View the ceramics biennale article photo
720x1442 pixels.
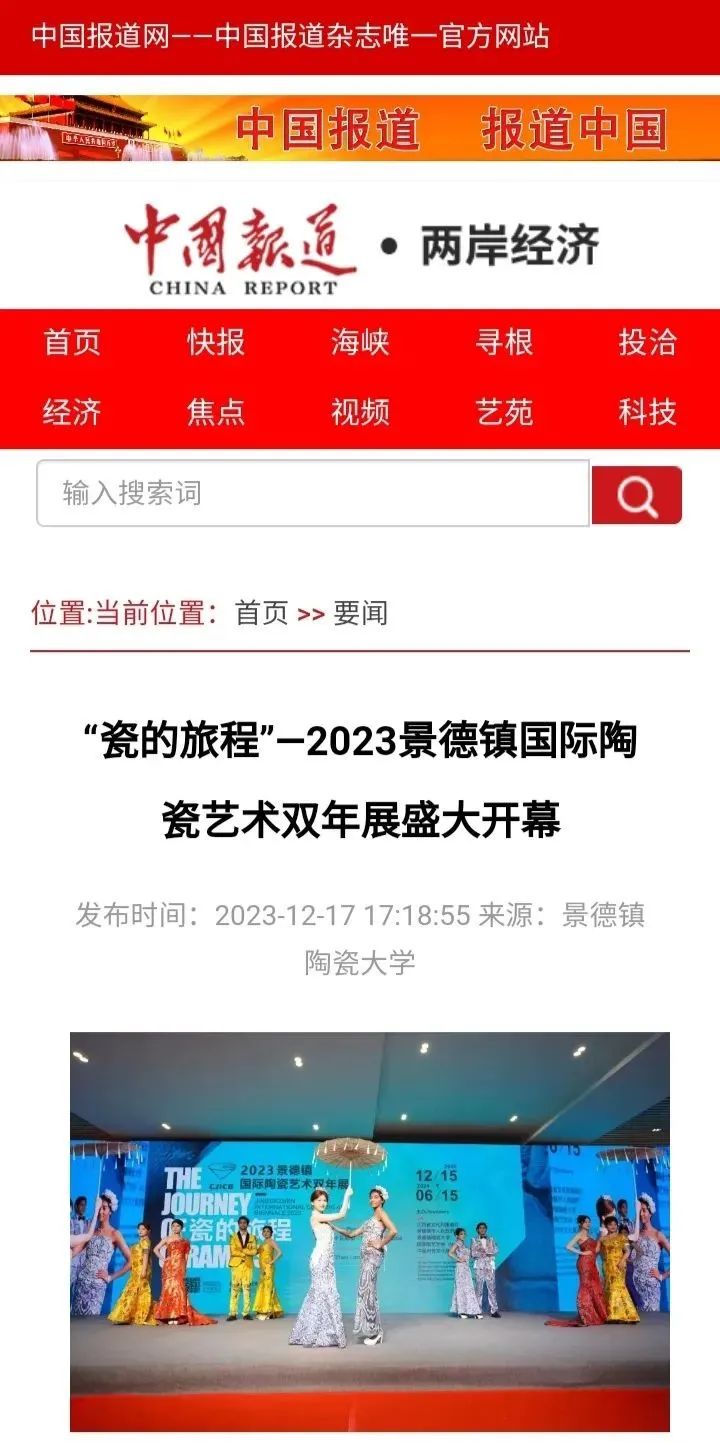(369, 1230)
